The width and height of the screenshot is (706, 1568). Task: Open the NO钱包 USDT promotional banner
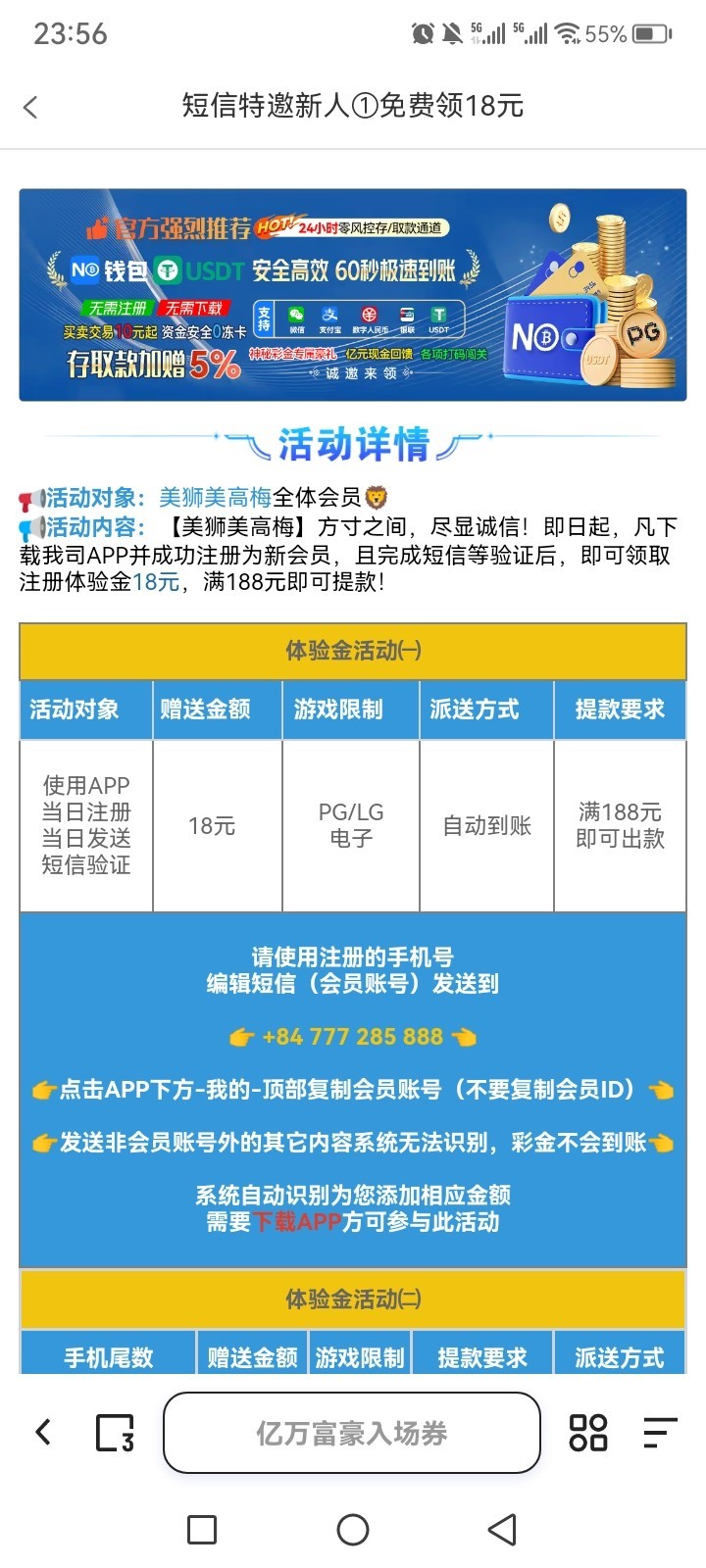point(352,295)
